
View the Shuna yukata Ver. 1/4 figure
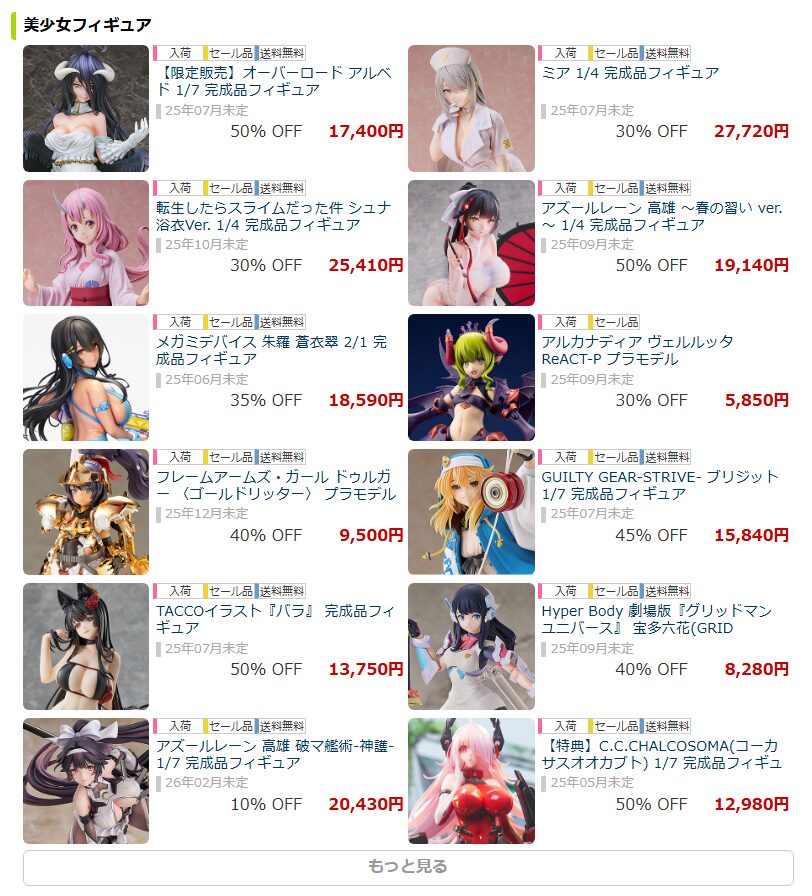pos(273,216)
